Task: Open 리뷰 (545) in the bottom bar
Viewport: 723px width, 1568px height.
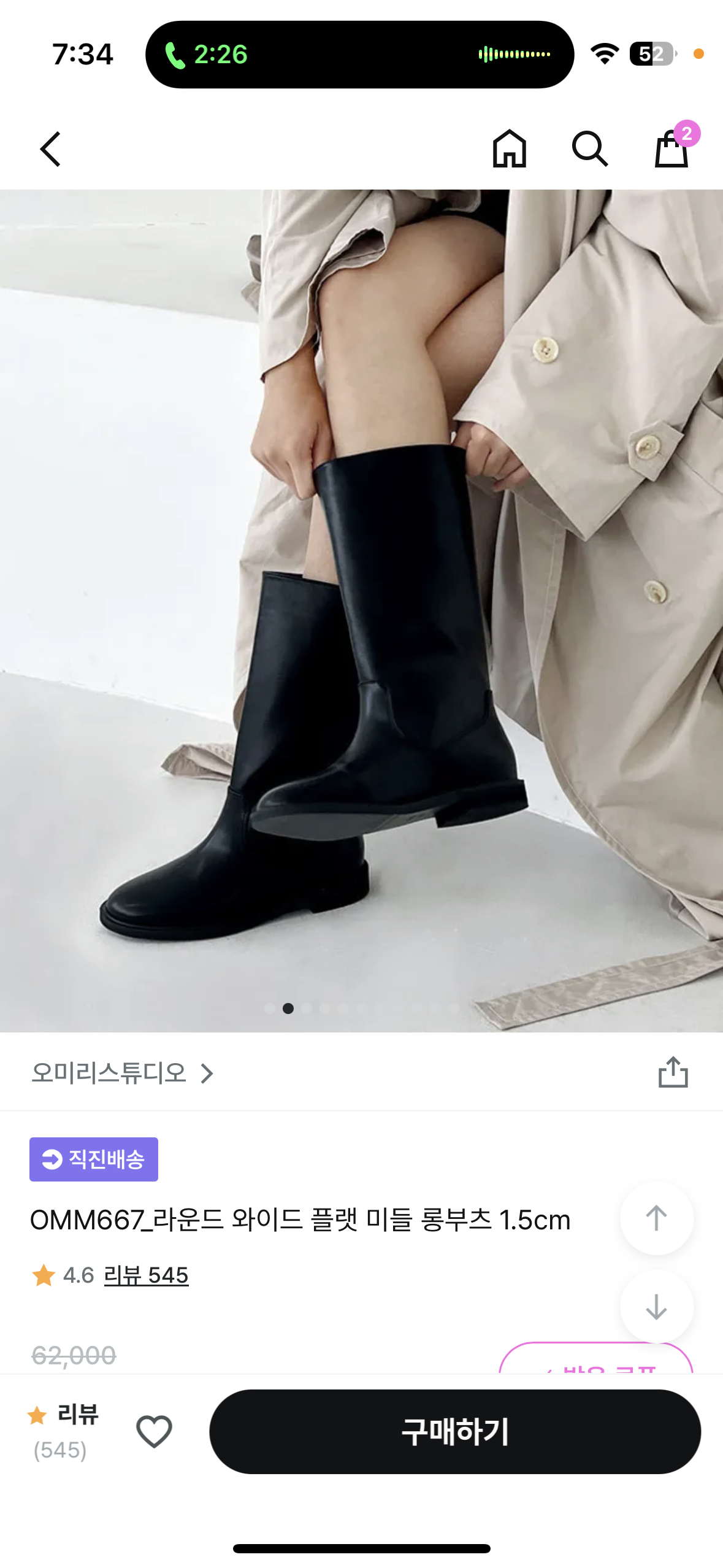Action: coord(63,1432)
